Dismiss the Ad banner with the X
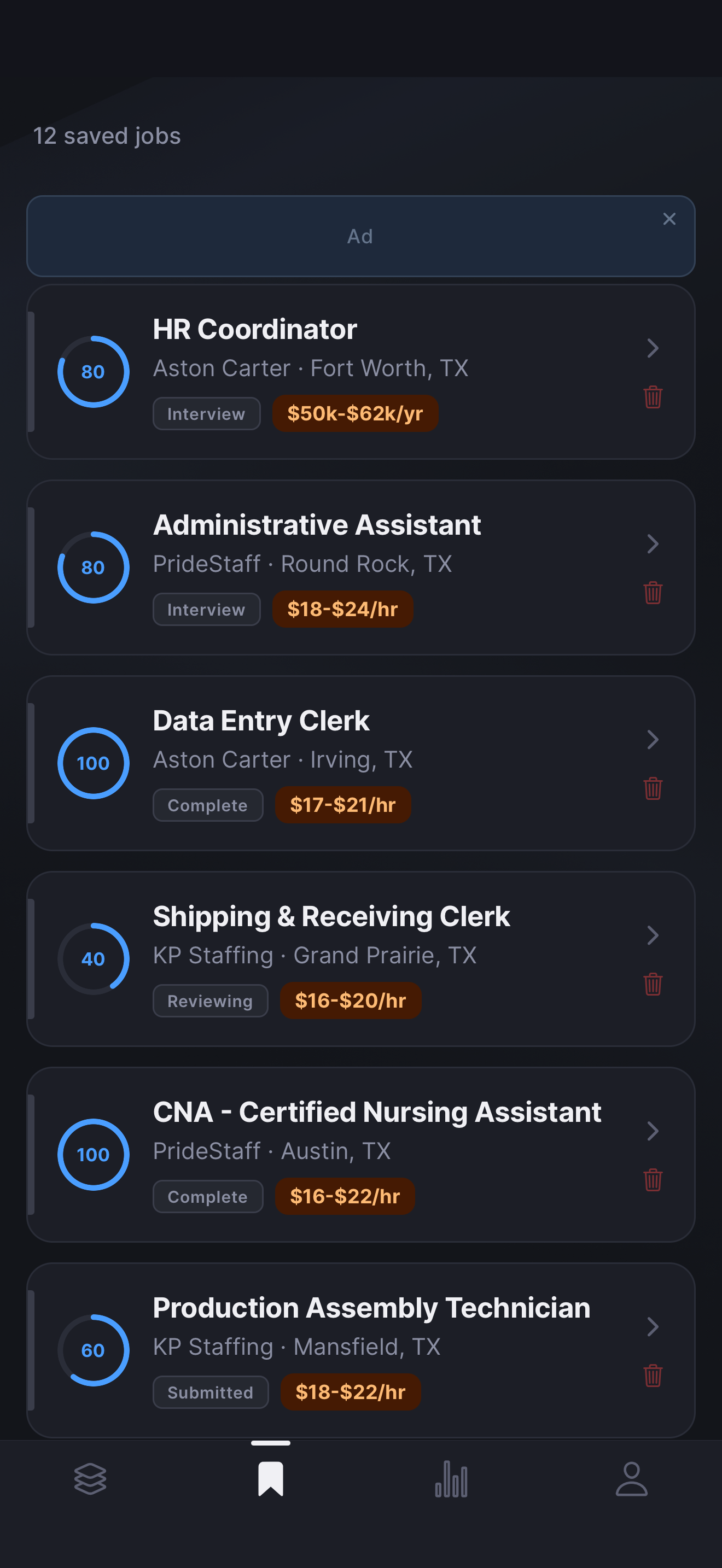 [x=669, y=219]
